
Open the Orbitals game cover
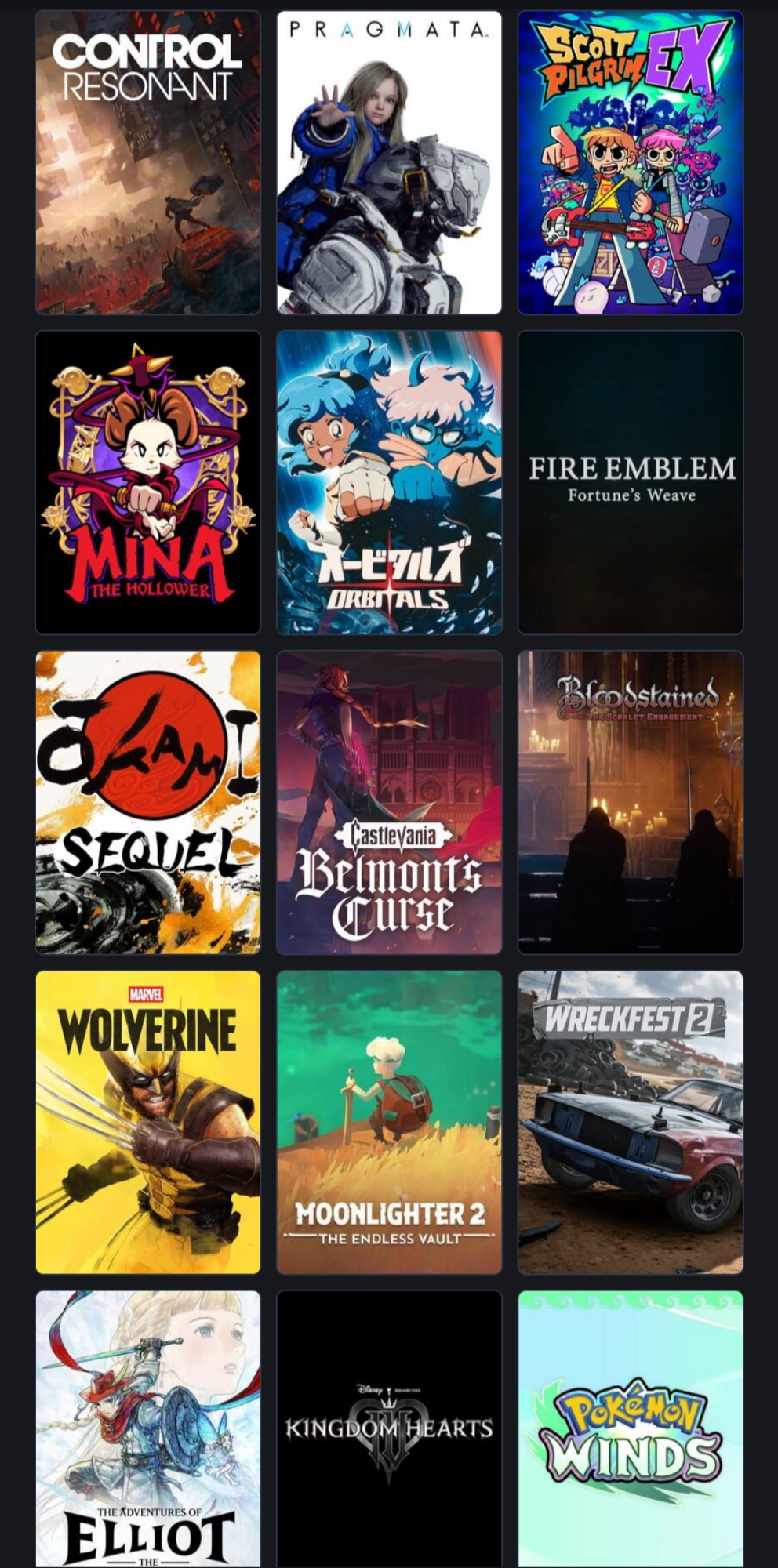[x=389, y=482]
